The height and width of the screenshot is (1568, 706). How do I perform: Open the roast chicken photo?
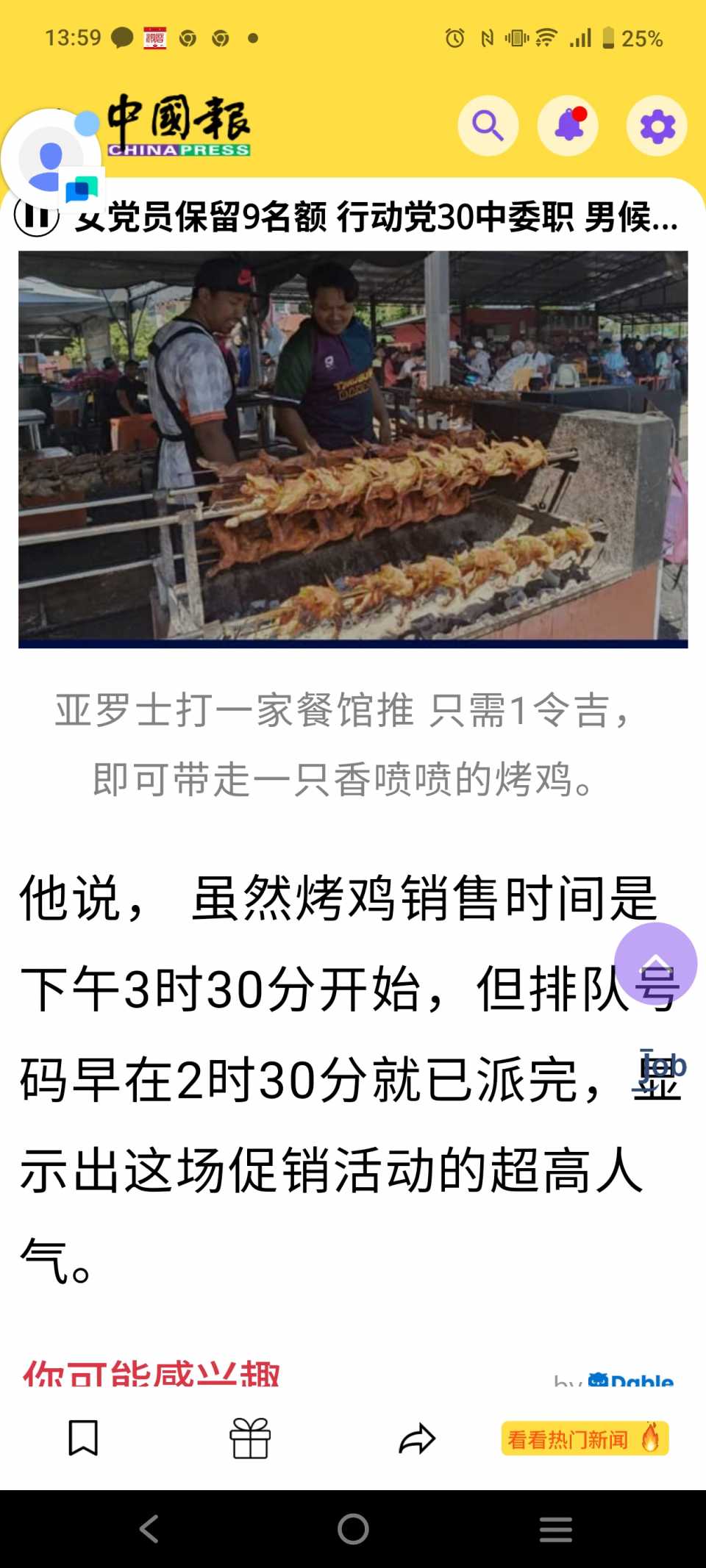353,448
